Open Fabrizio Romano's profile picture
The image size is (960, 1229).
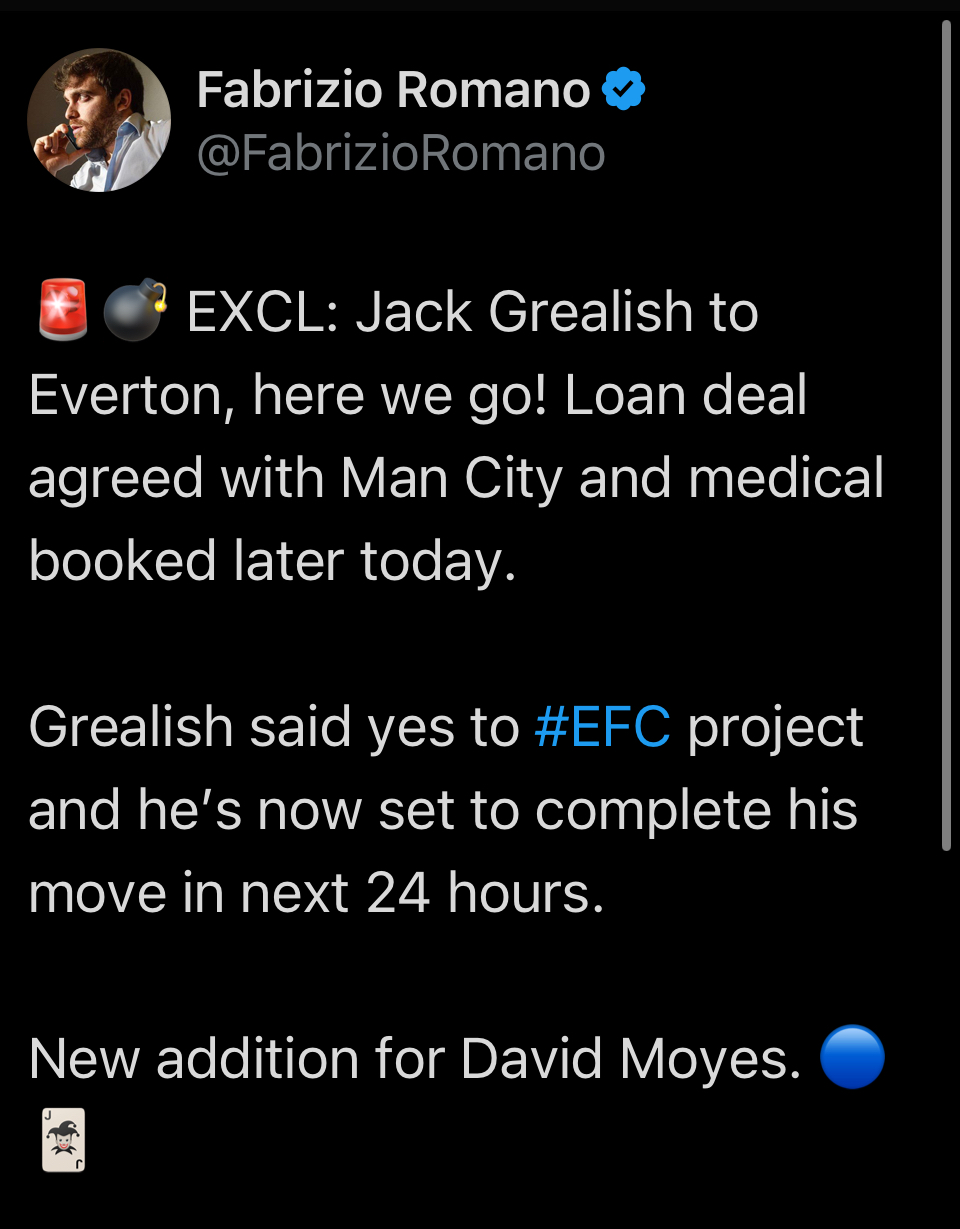click(x=99, y=120)
